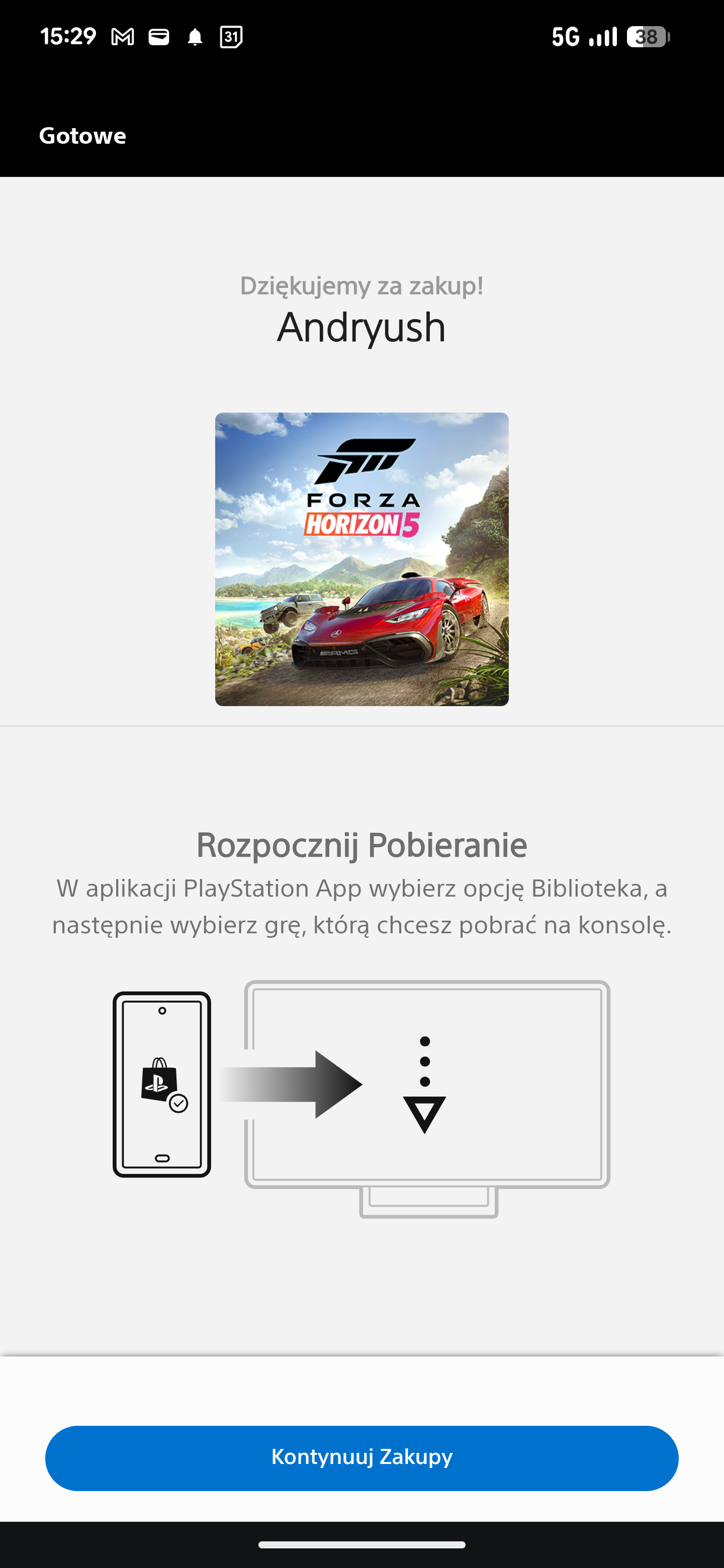Continue shopping with Kontynuuj Zakupy
The image size is (724, 1568).
tap(361, 1458)
